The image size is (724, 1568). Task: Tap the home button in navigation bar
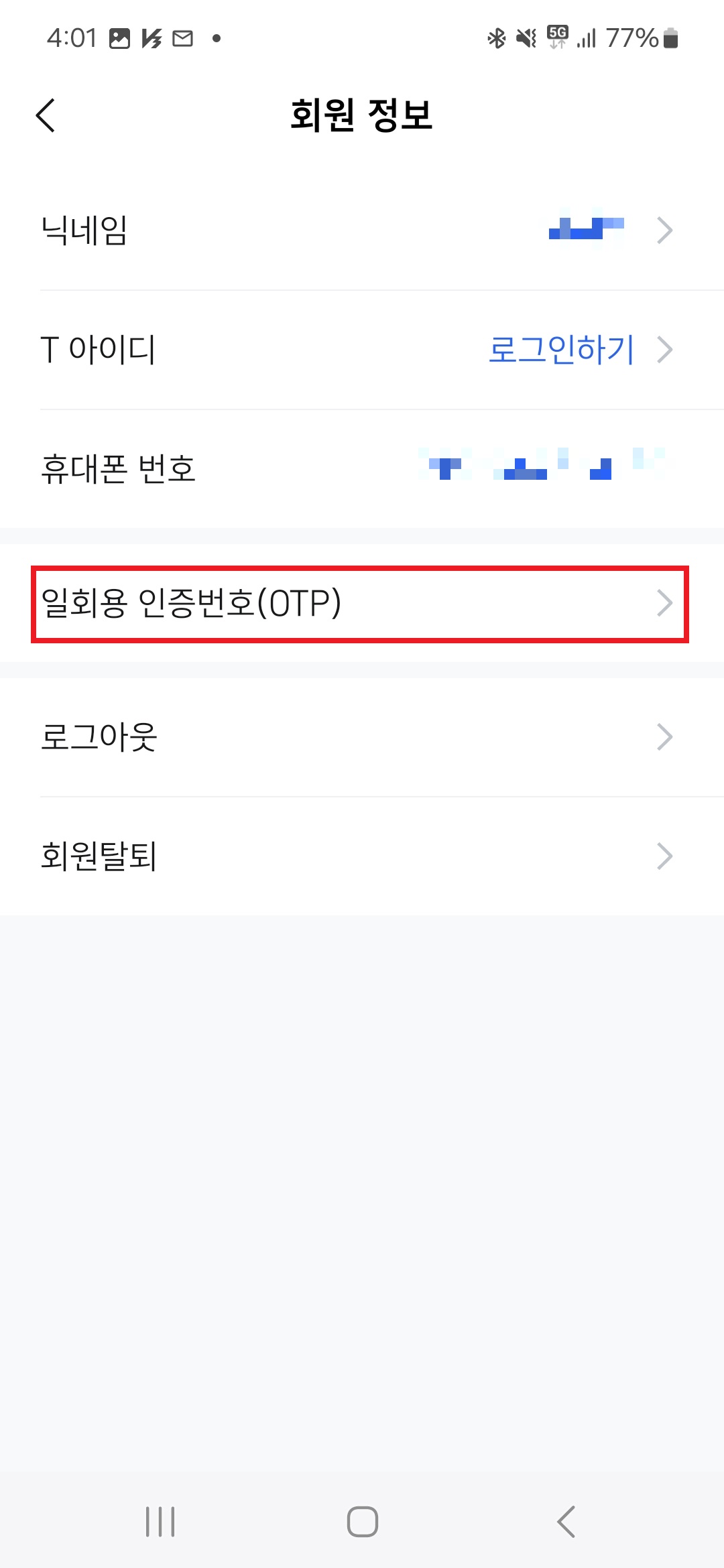(x=362, y=1521)
